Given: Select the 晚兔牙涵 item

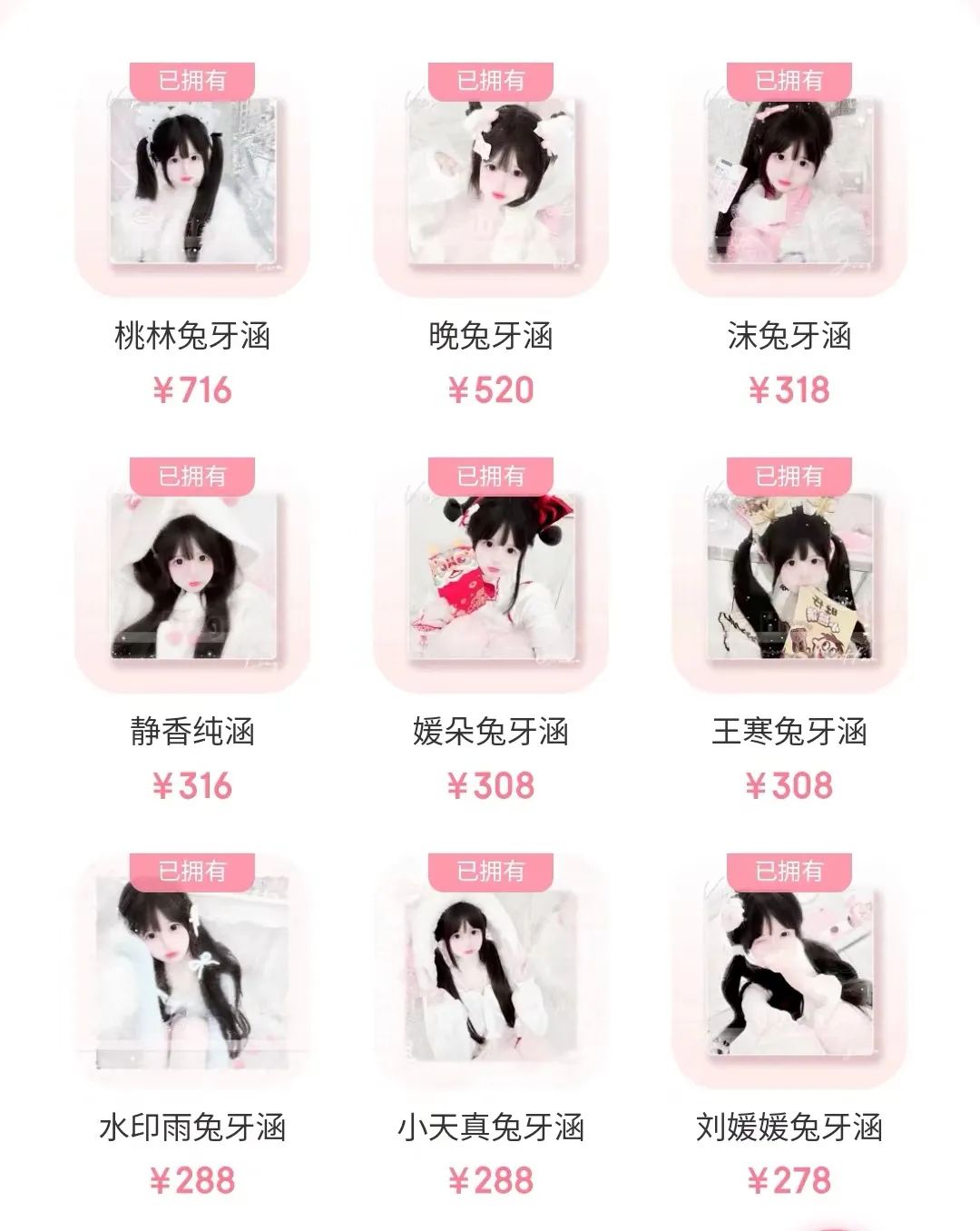Looking at the screenshot, I should tap(491, 182).
